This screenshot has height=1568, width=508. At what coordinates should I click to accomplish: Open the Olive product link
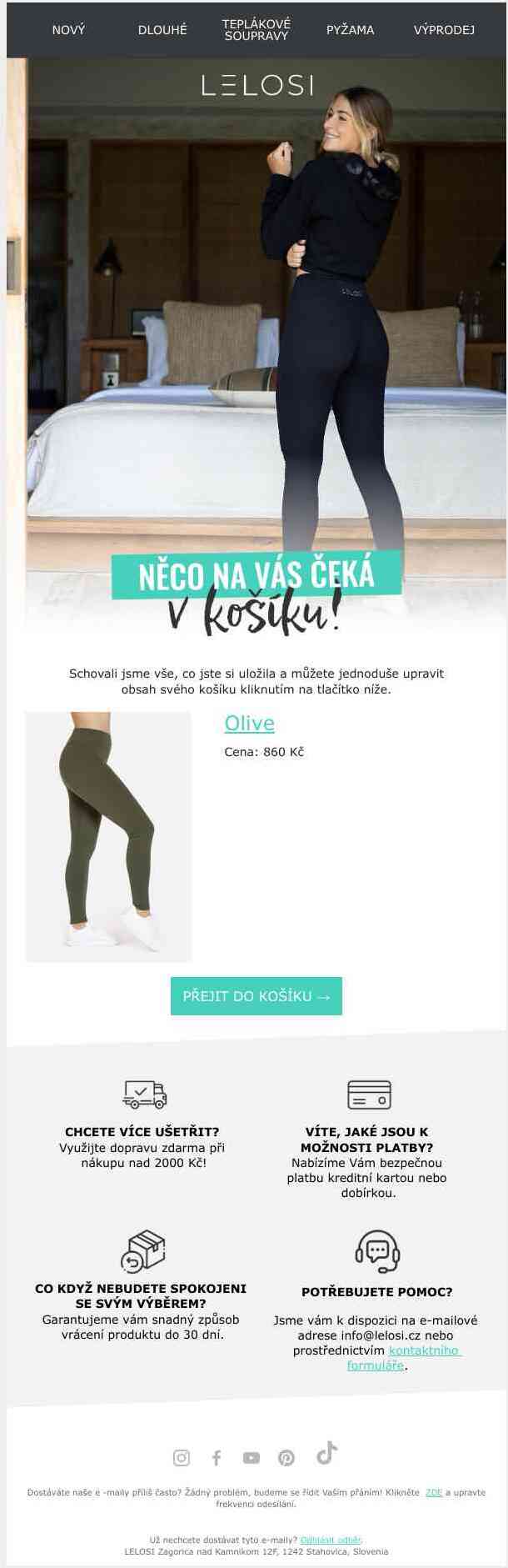[249, 724]
